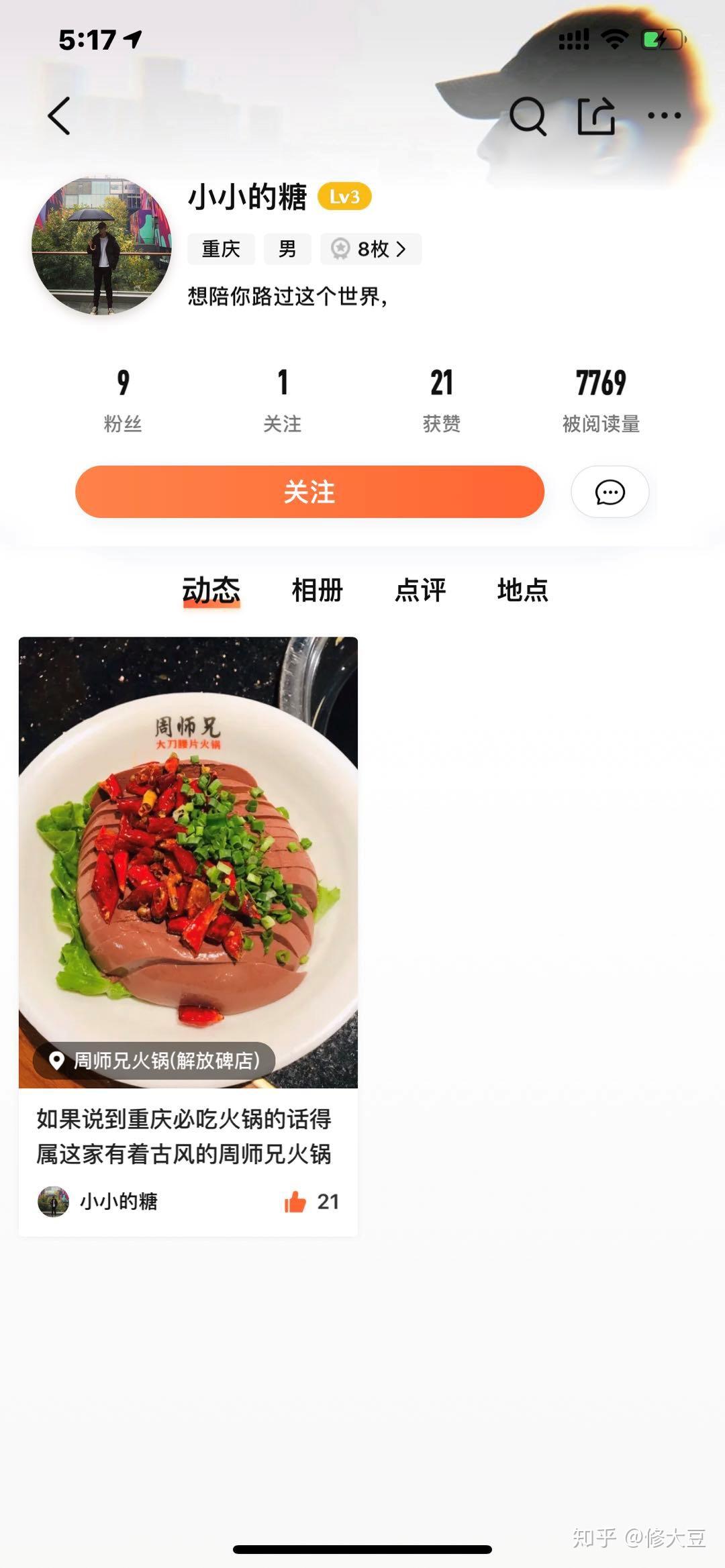Open a chat via the message bubble icon
Screen dimensions: 725x1568
(609, 492)
